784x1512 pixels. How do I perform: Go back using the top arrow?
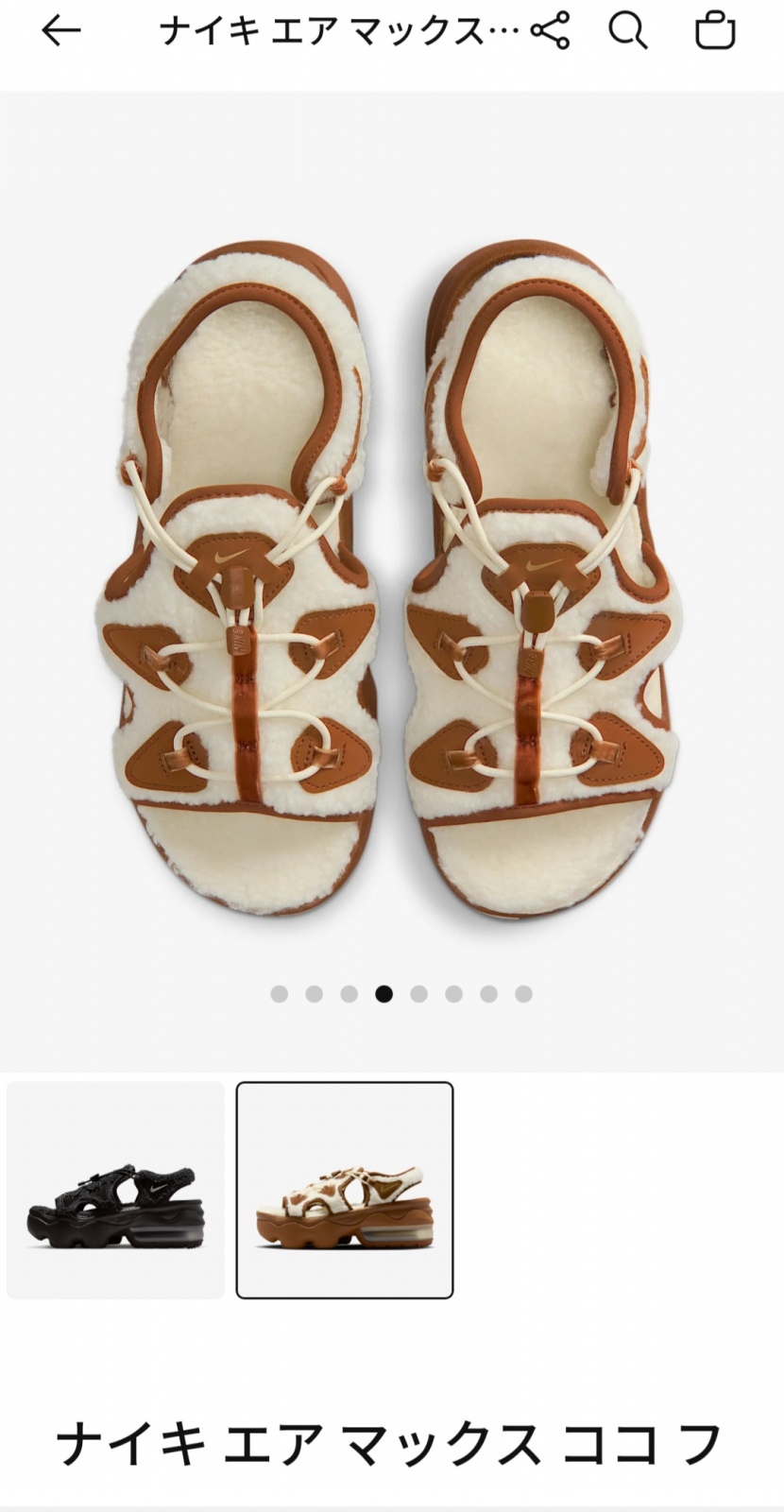[61, 31]
